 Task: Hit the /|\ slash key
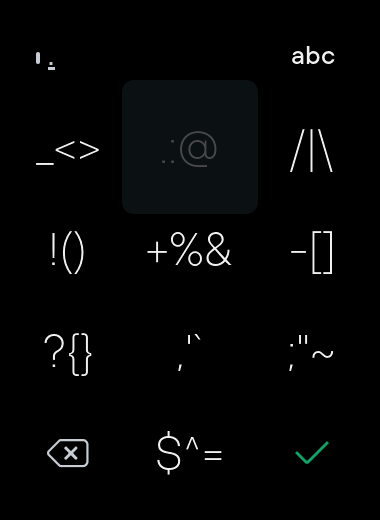311,151
